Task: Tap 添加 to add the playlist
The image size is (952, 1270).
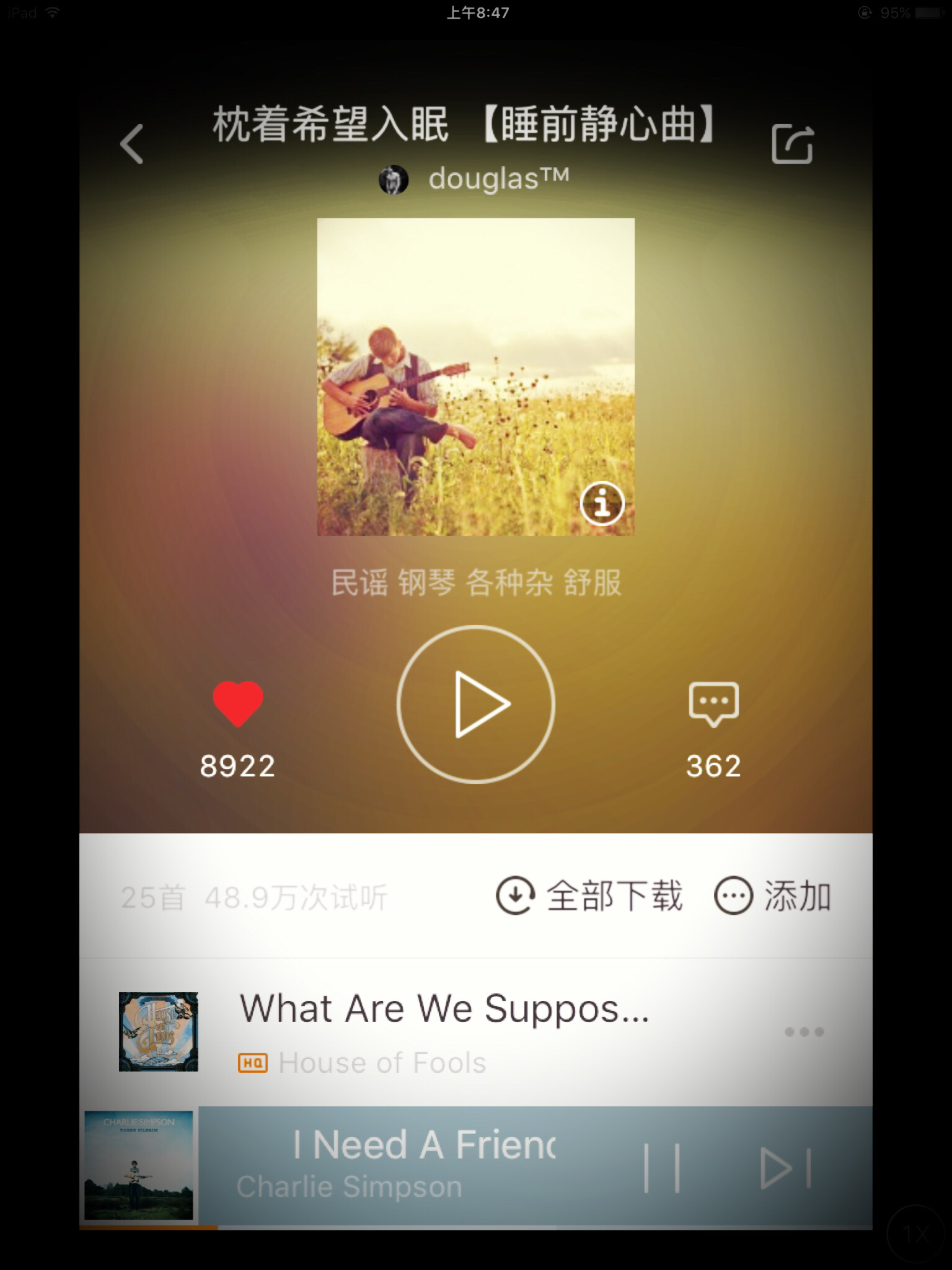Action: pos(773,896)
